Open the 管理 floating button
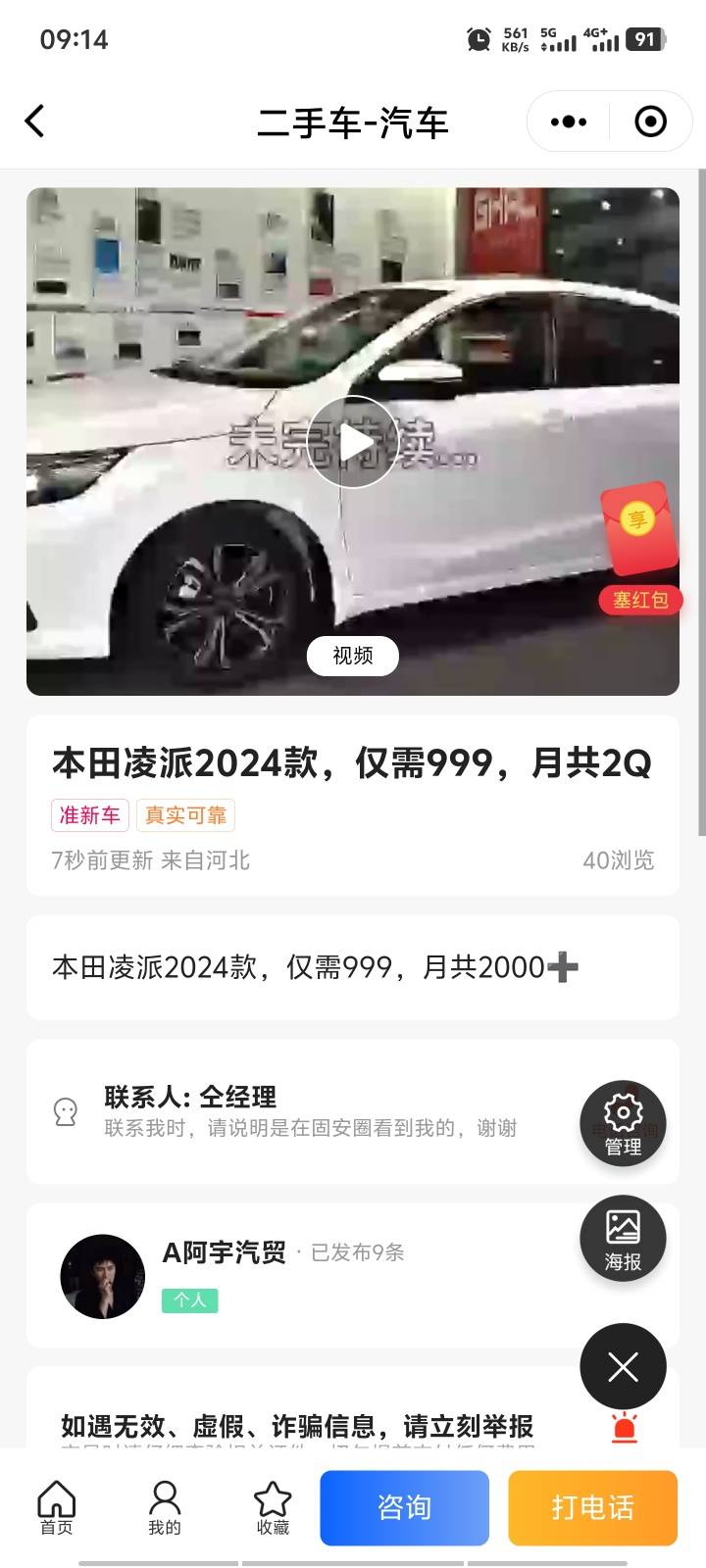Image resolution: width=706 pixels, height=1568 pixels. (623, 1123)
